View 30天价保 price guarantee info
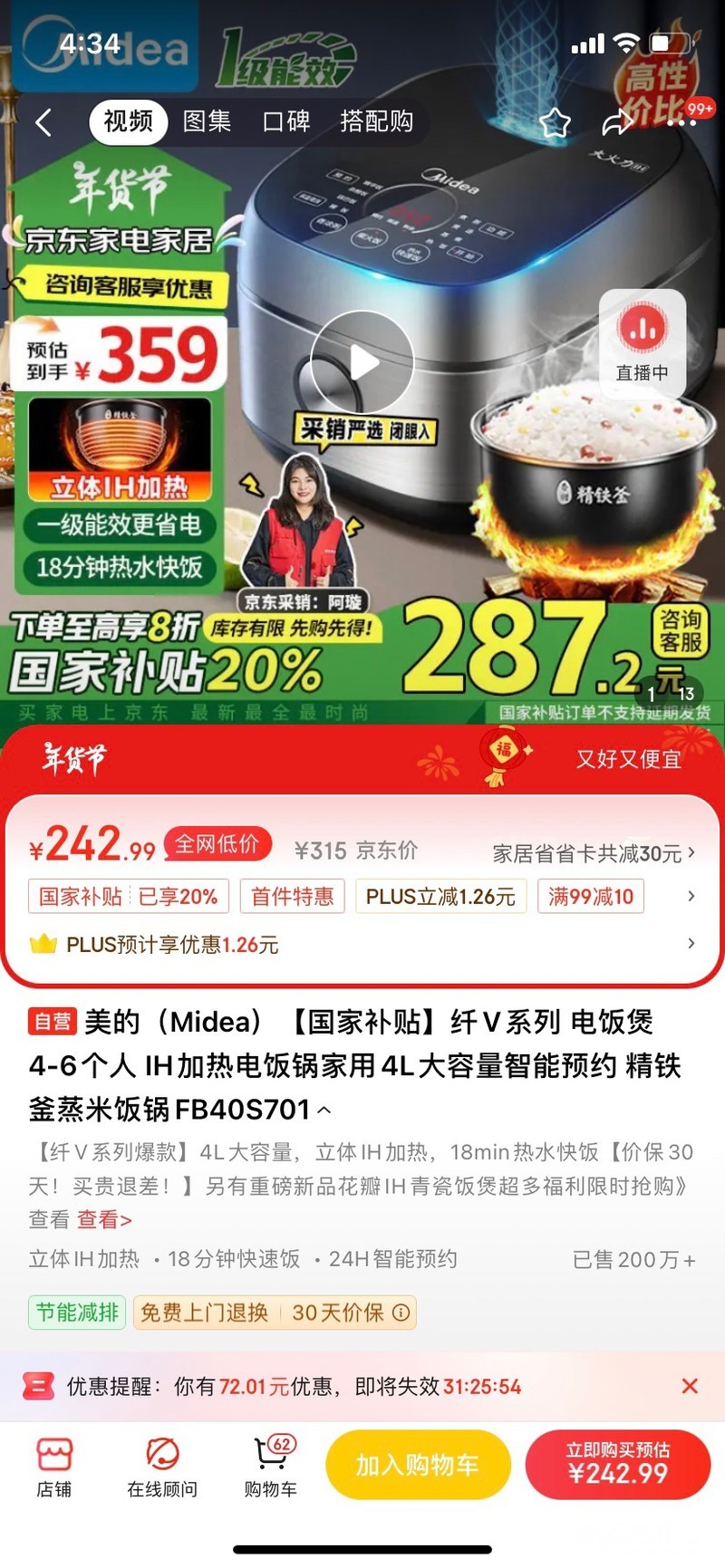725x1568 pixels. click(x=349, y=1313)
